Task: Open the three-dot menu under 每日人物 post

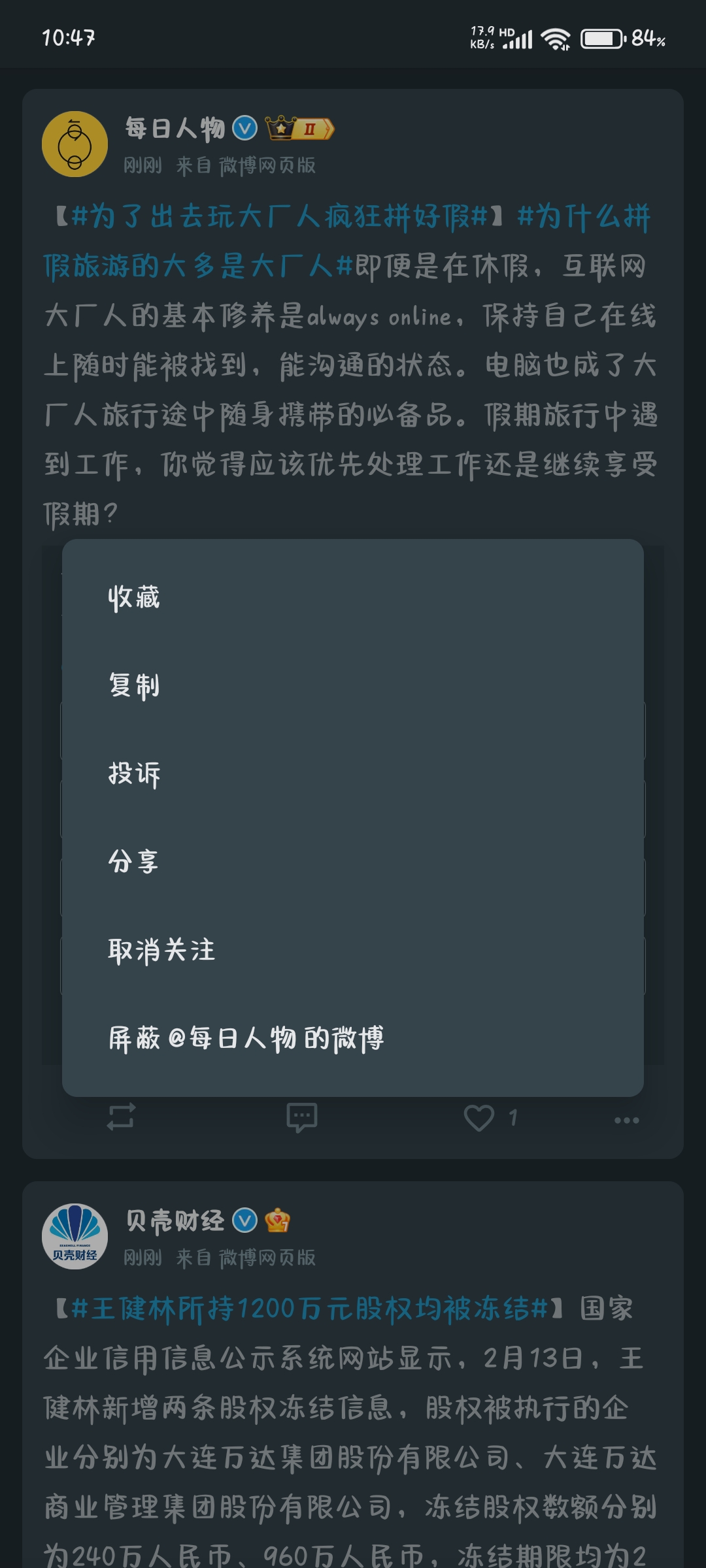Action: coord(626,1120)
